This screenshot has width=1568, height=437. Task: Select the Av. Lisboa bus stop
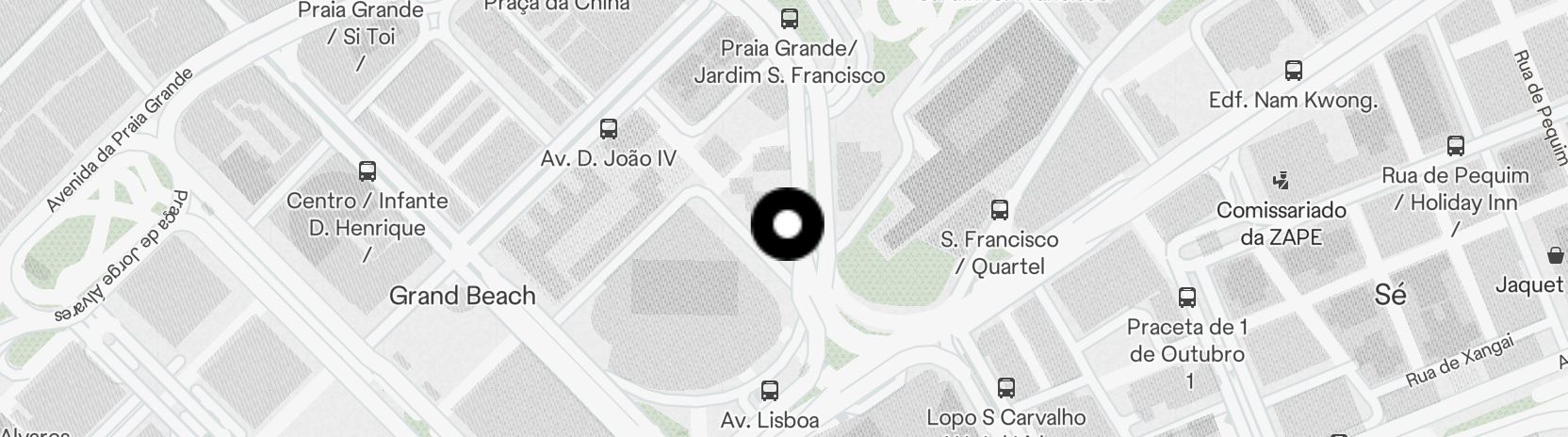tap(770, 390)
